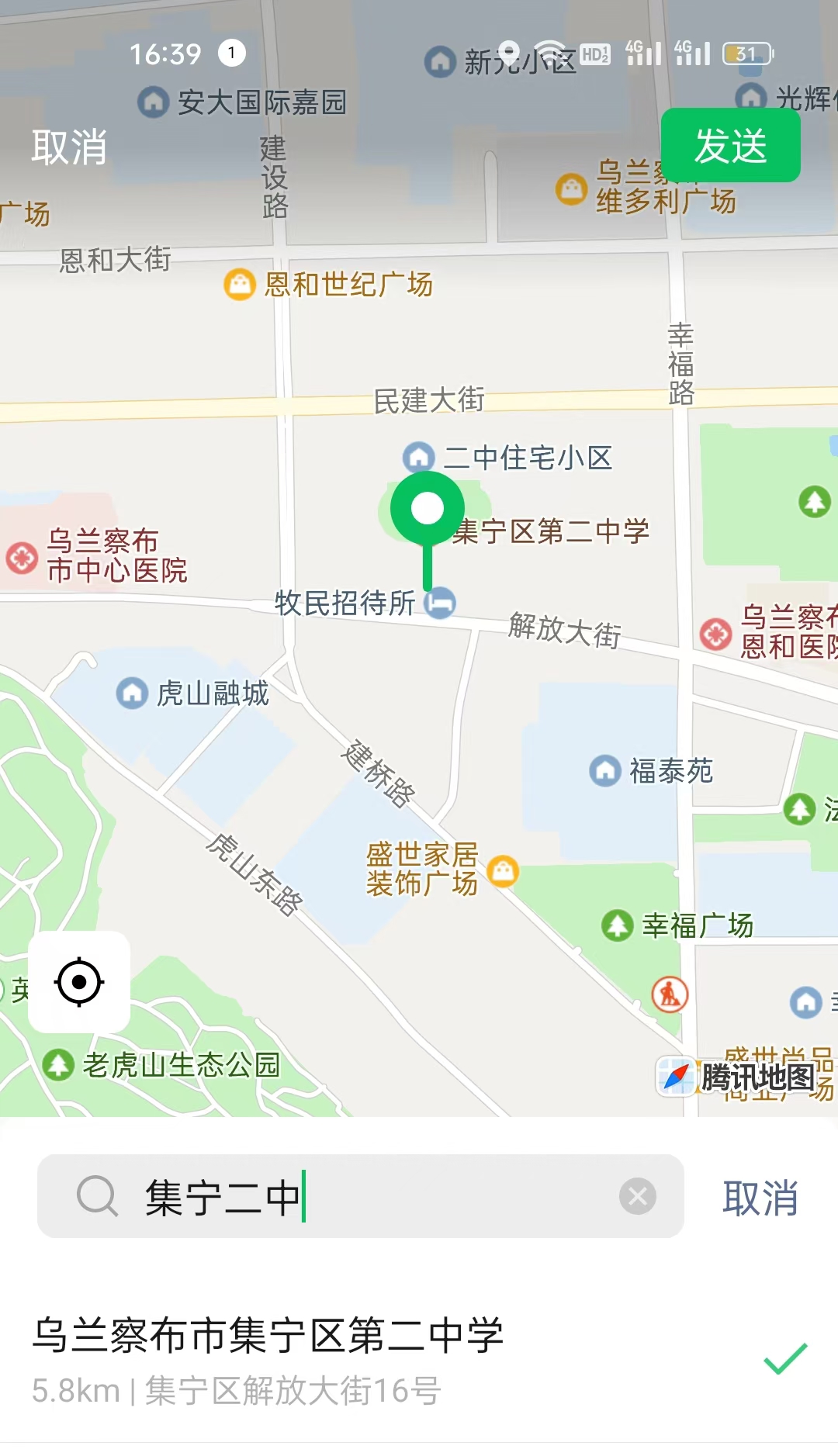Focus the location search field
The image size is (838, 1456).
coord(372,1196)
